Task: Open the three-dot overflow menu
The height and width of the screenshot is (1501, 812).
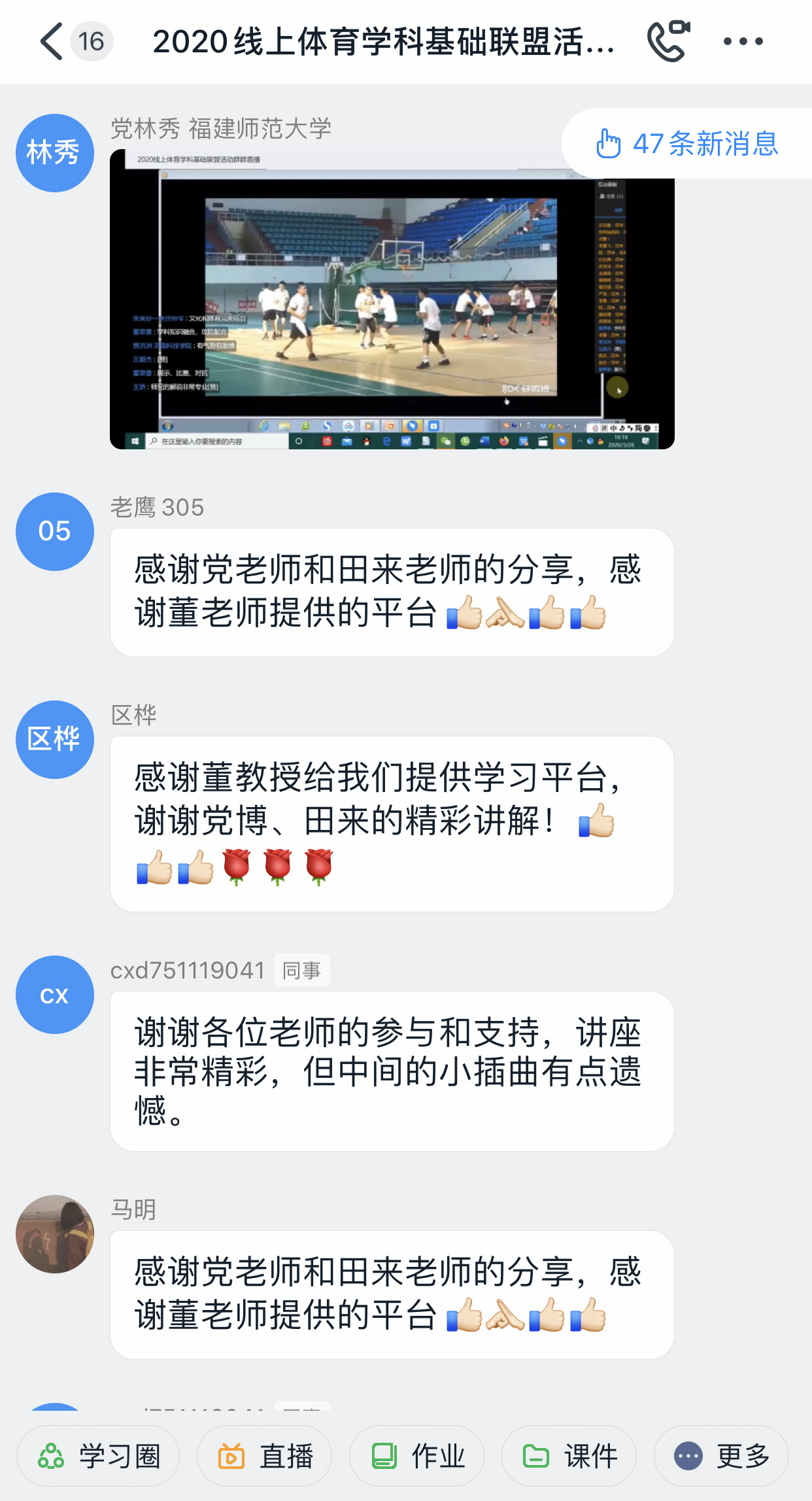Action: (743, 41)
